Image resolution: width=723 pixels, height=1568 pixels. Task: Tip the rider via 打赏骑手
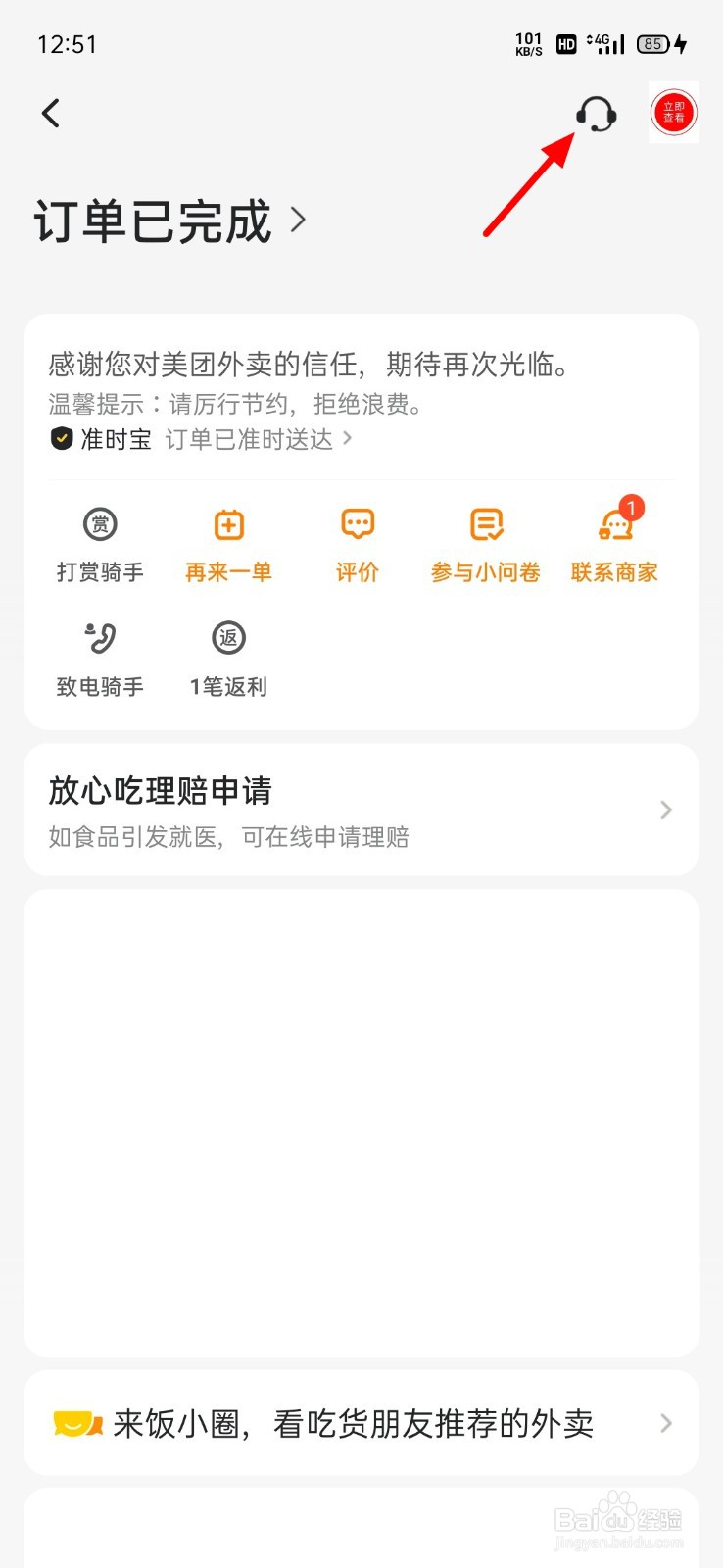100,546
